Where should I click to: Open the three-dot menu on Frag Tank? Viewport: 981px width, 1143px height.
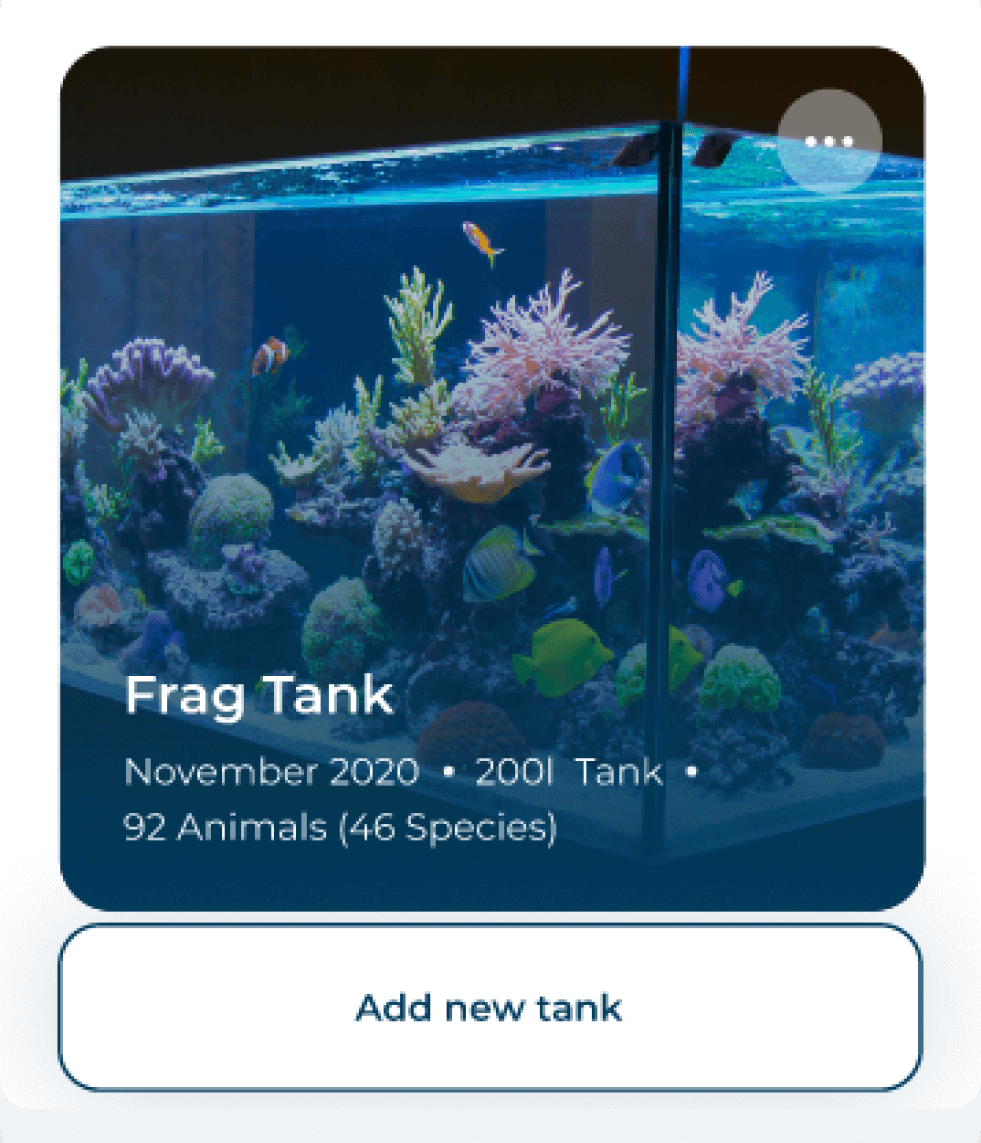[x=829, y=141]
